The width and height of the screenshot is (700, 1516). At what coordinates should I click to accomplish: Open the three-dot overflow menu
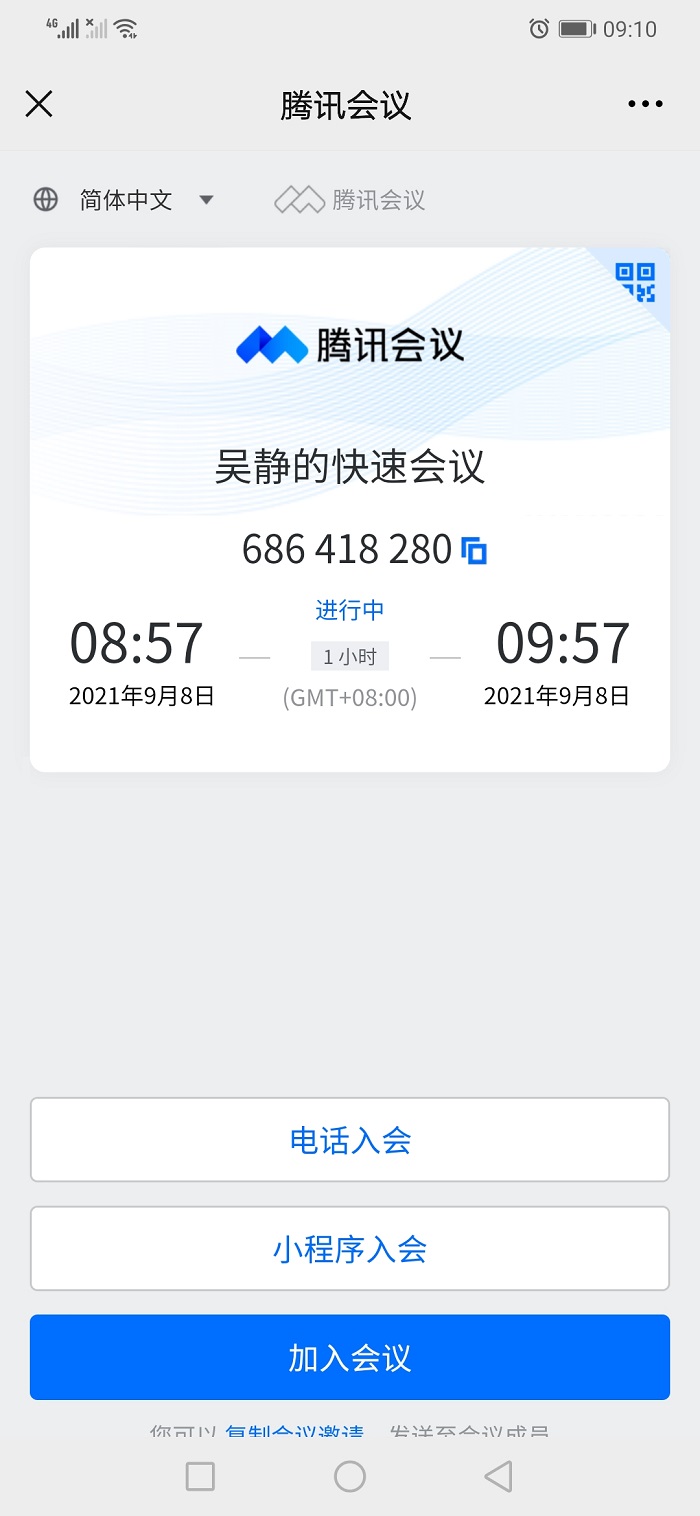(x=645, y=104)
